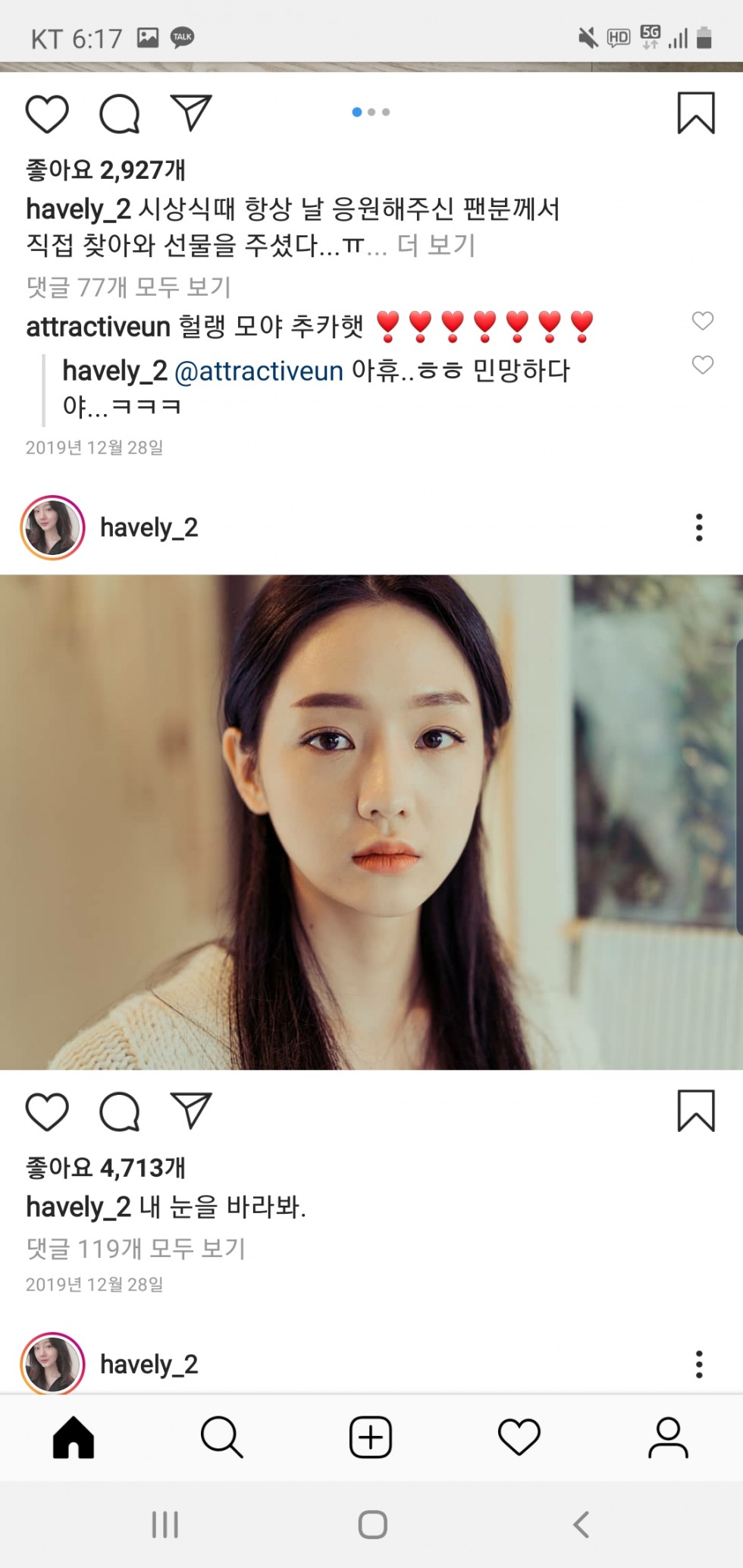
Task: View all 77 comments
Action: [x=128, y=287]
